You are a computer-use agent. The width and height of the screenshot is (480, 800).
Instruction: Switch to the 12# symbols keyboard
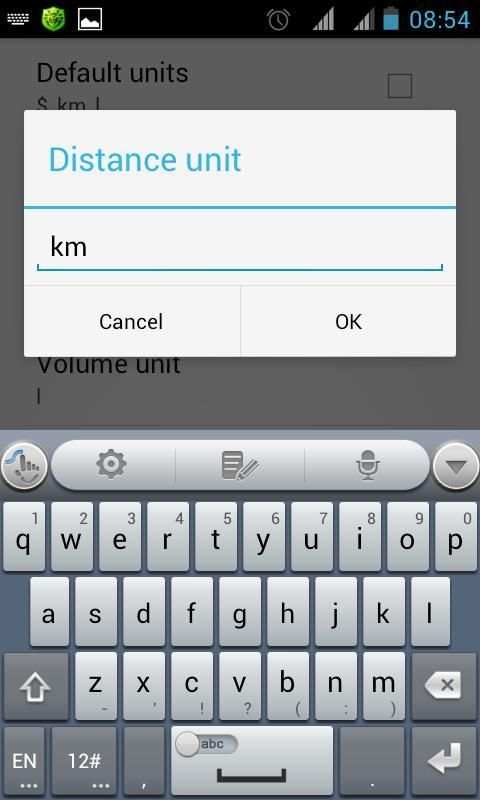click(x=84, y=761)
